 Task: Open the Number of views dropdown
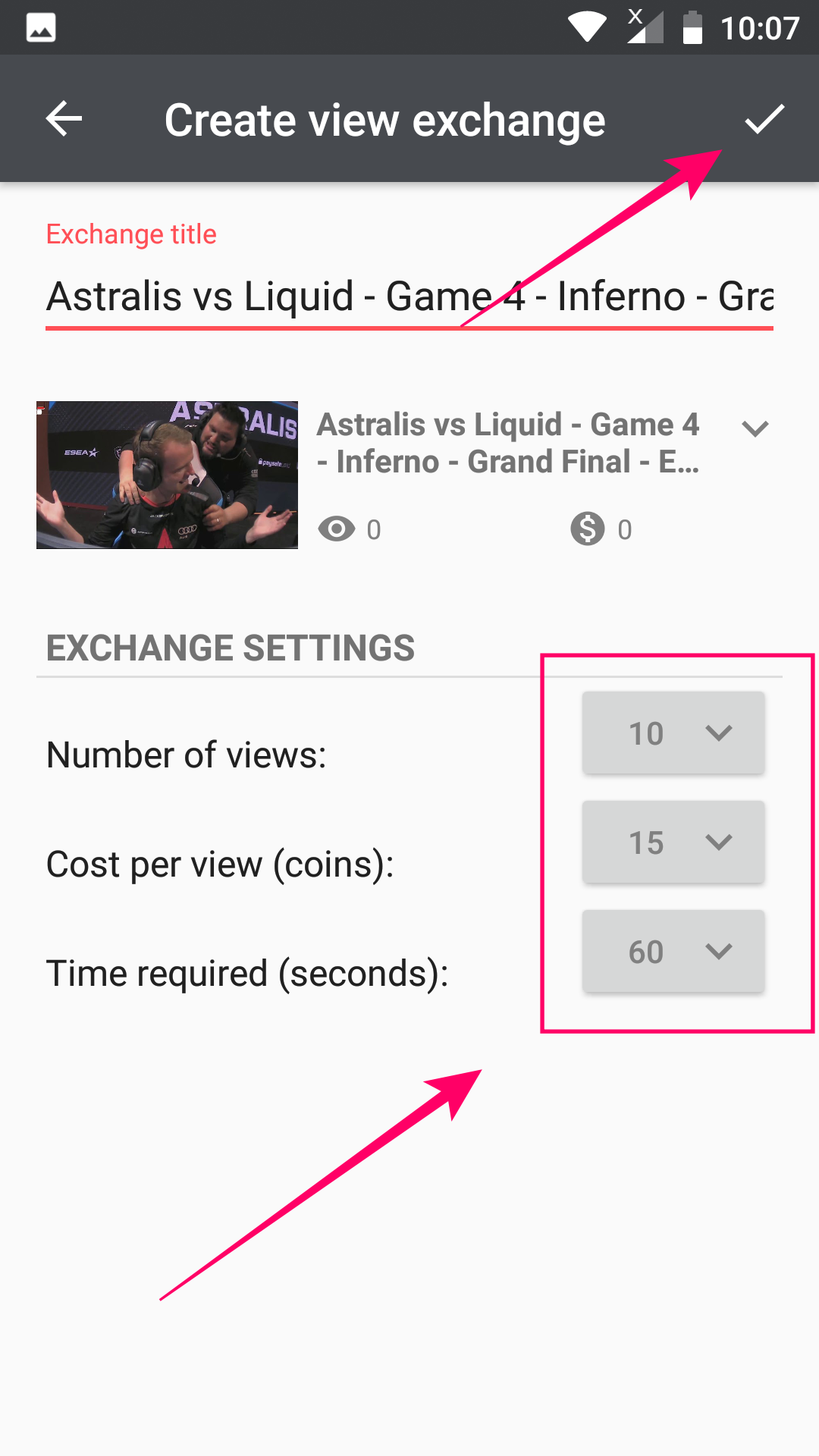pyautogui.click(x=673, y=733)
